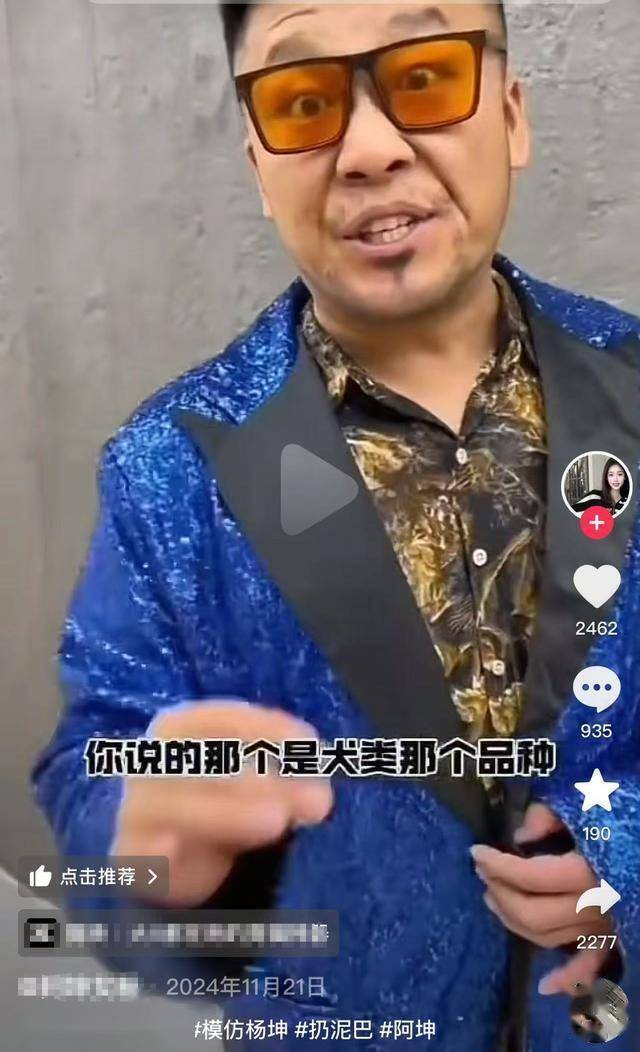Image resolution: width=640 pixels, height=1052 pixels.
Task: Open the creator's profile avatar
Action: (x=596, y=483)
